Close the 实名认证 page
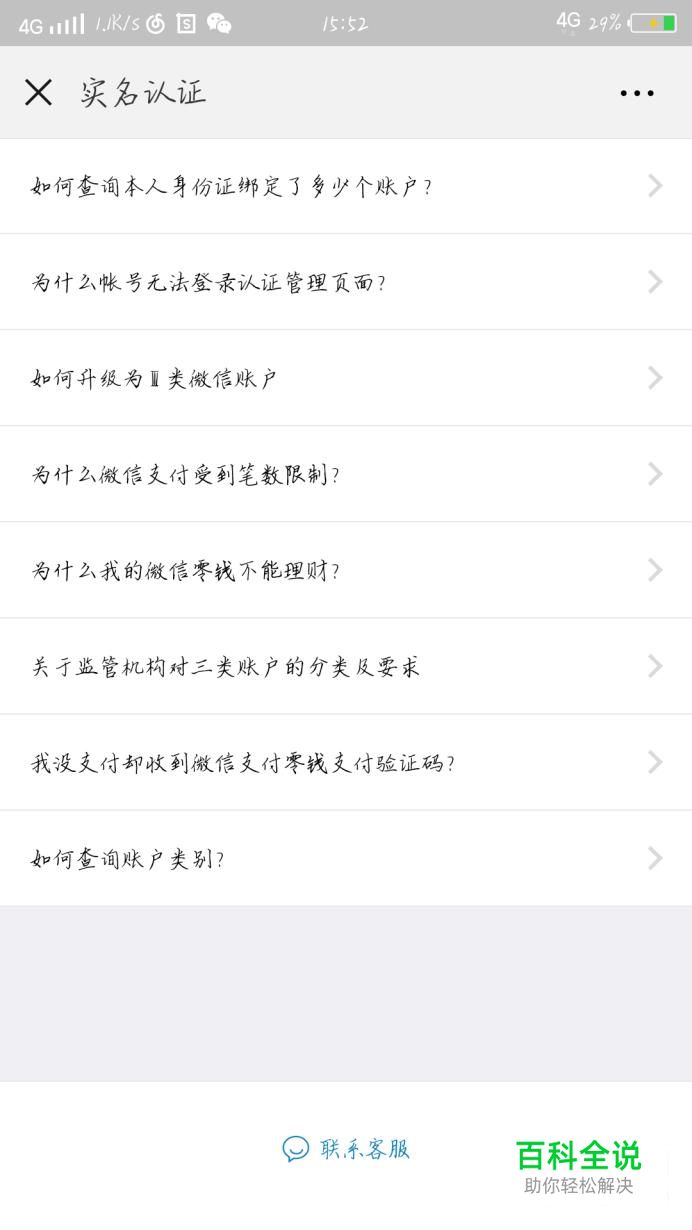 (x=38, y=93)
